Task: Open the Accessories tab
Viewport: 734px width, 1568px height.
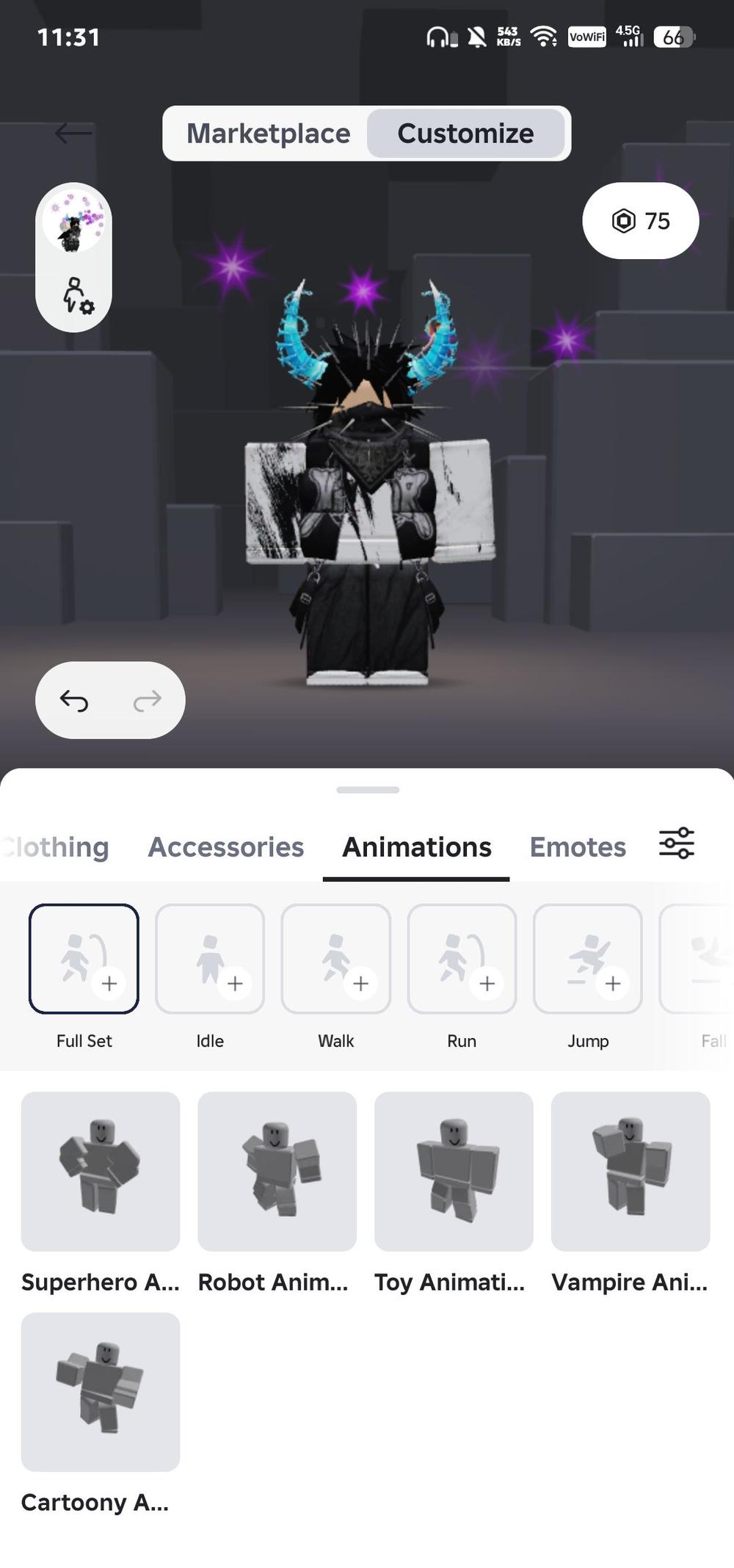Action: point(225,847)
